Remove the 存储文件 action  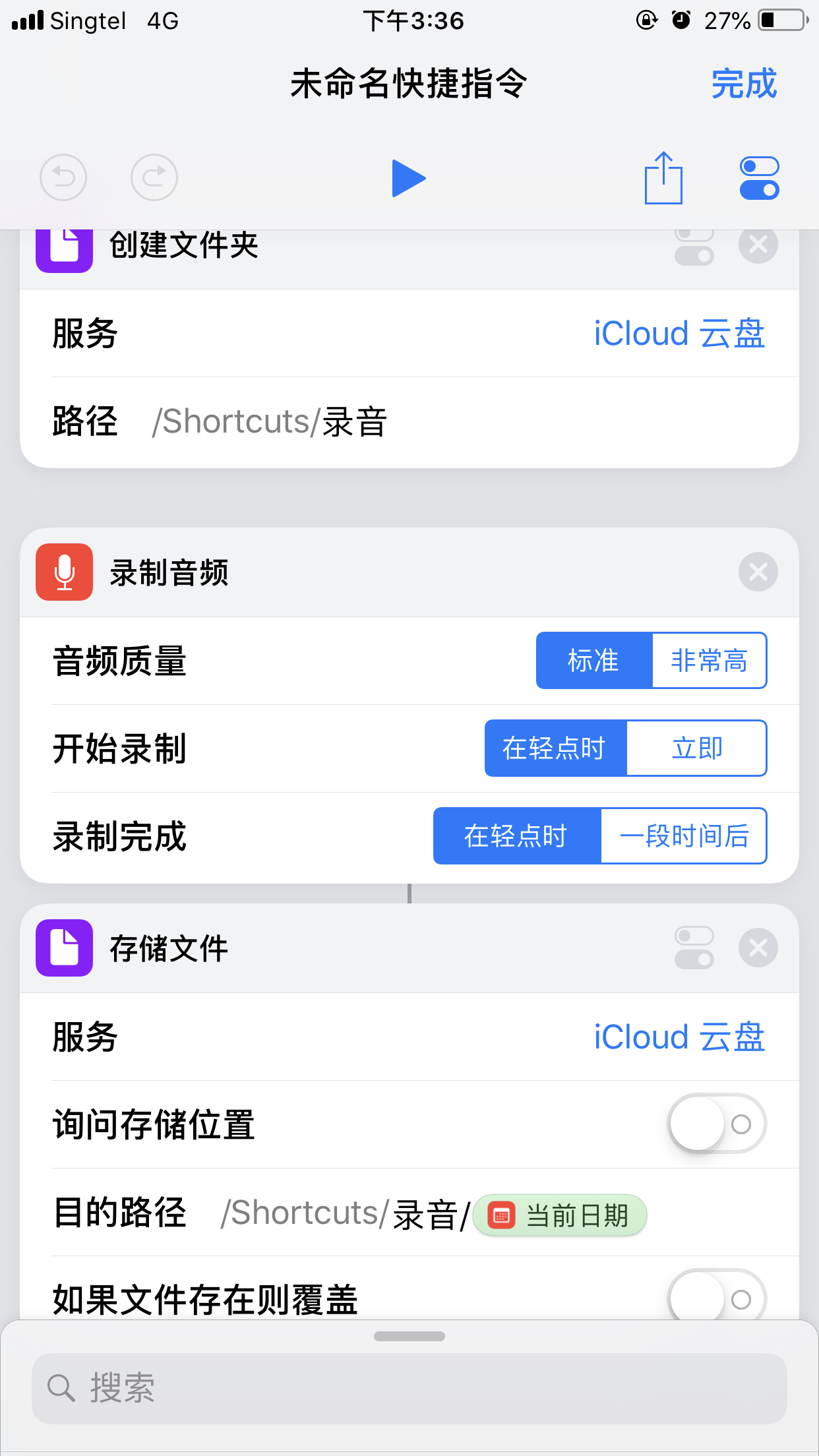tap(758, 948)
